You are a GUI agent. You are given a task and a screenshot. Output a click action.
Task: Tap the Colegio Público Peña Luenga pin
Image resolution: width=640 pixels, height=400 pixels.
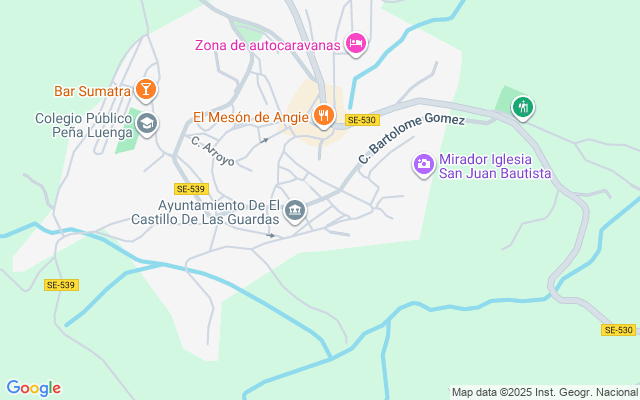(147, 124)
